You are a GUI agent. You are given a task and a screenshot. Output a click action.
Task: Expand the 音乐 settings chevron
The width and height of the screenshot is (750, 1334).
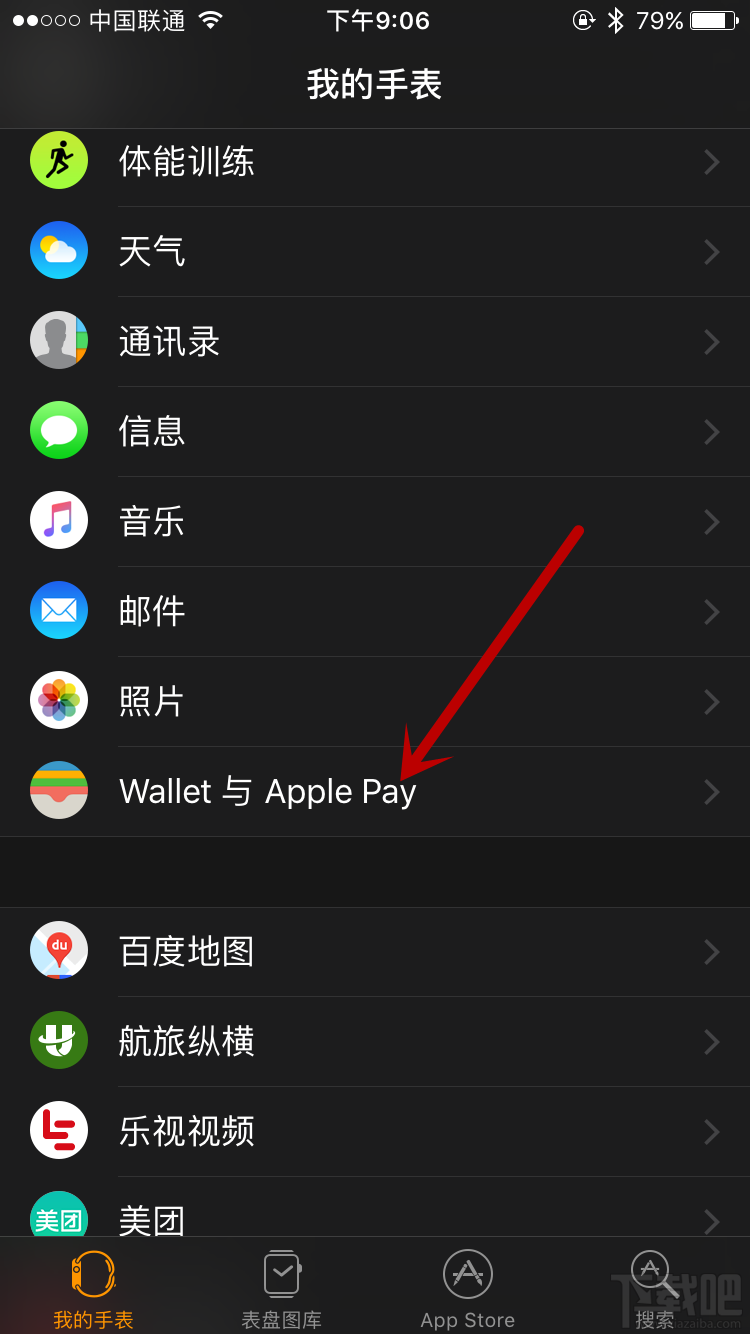coord(711,520)
